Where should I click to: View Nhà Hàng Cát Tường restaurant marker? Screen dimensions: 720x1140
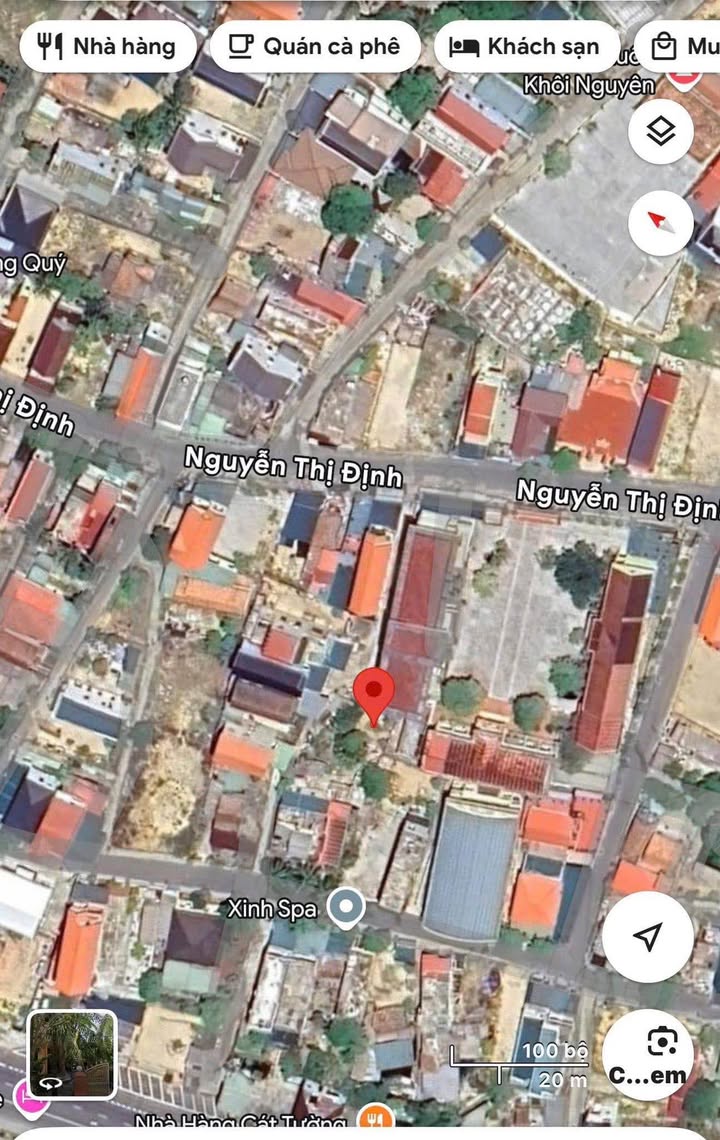(374, 1120)
